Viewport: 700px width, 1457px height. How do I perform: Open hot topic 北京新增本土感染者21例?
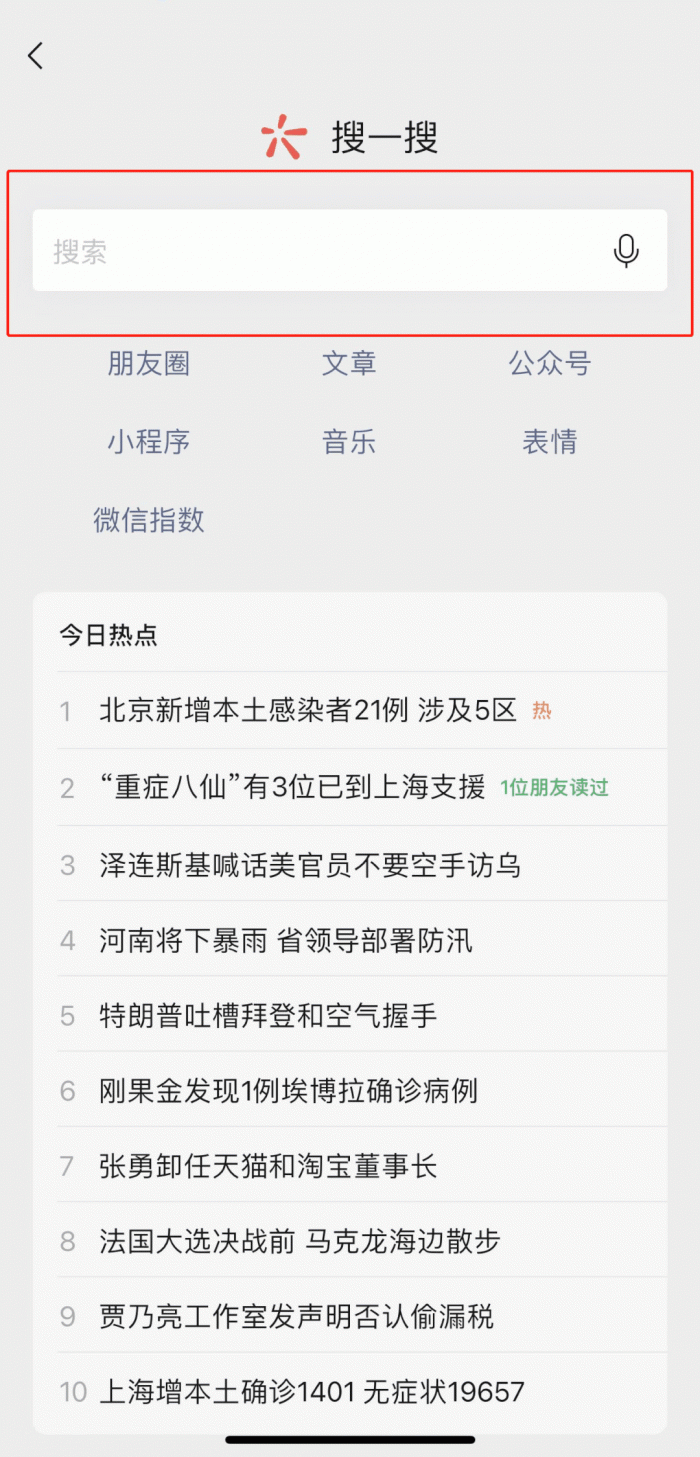(307, 711)
